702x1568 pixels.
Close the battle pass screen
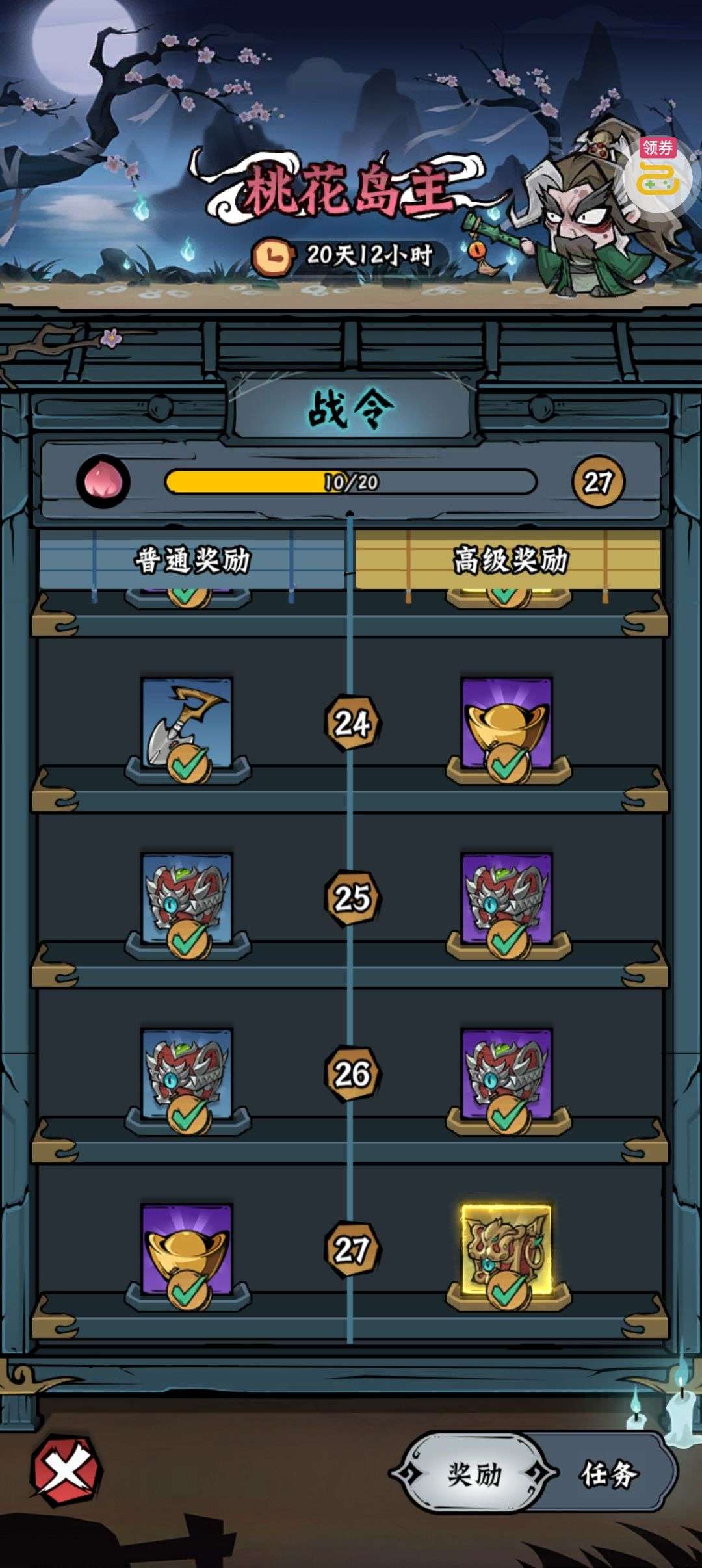tap(67, 1470)
